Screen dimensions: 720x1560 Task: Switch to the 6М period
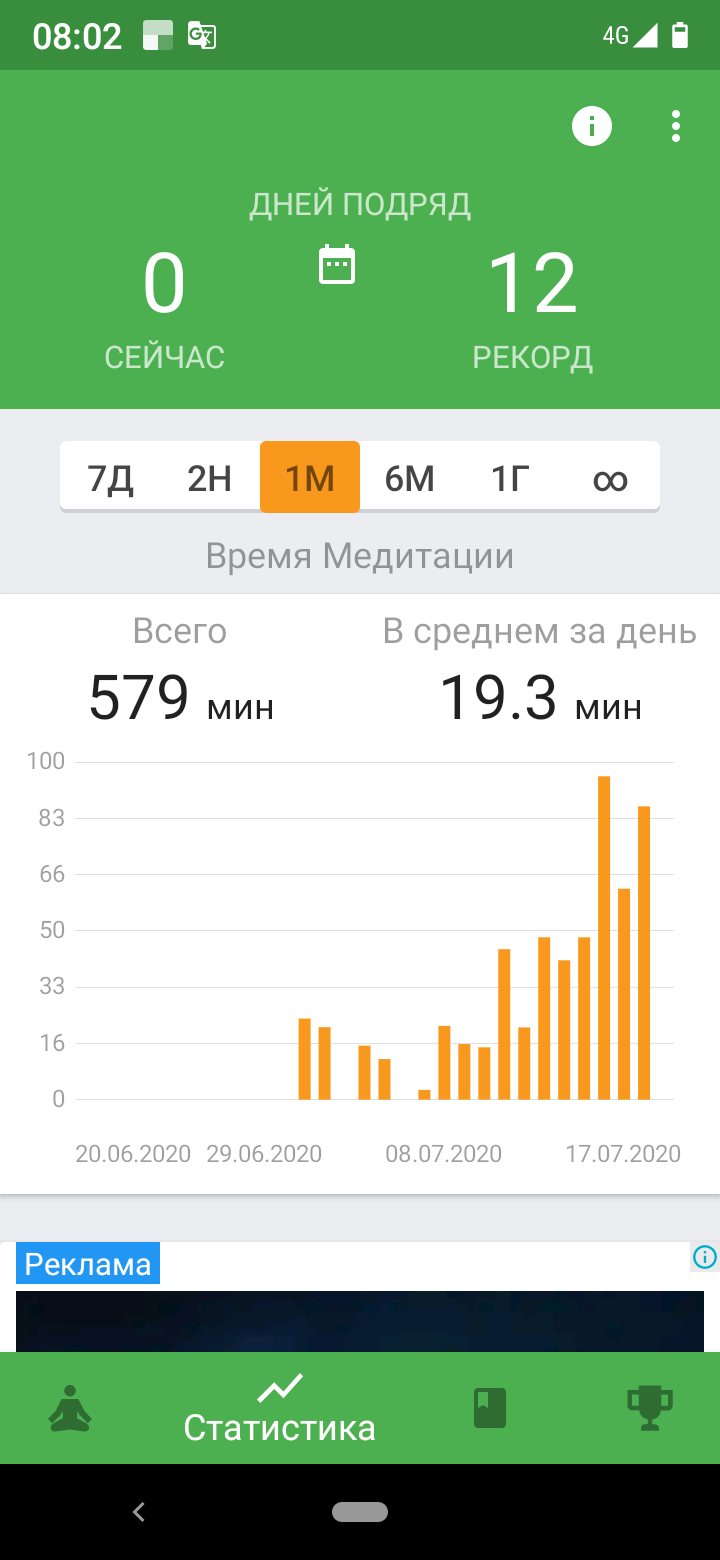(x=409, y=478)
